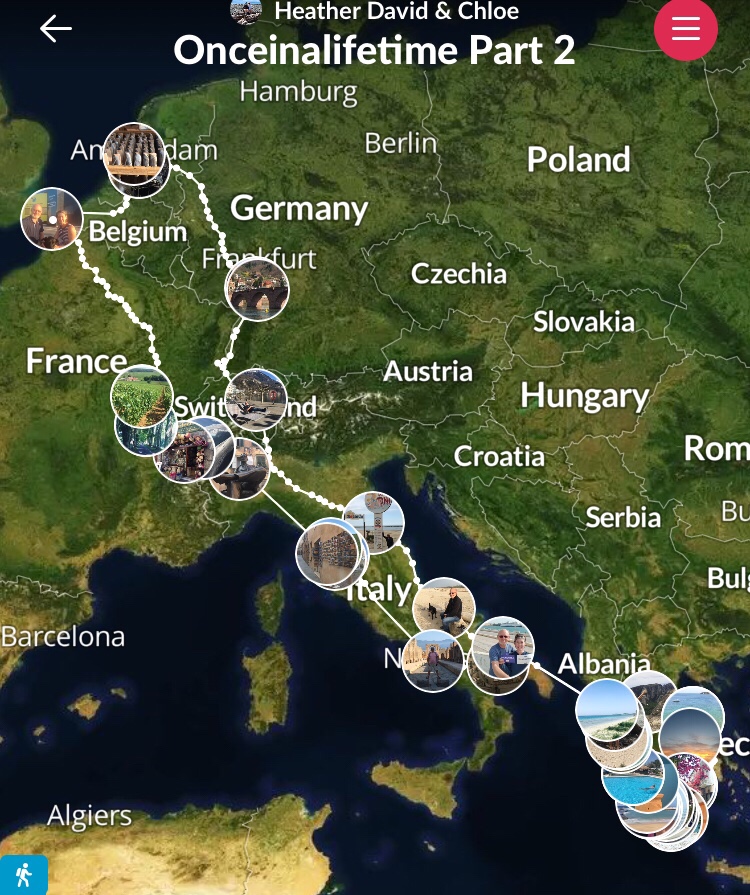Open the beach photo marker below Albania
Viewport: 750px width, 895px height.
(x=607, y=709)
